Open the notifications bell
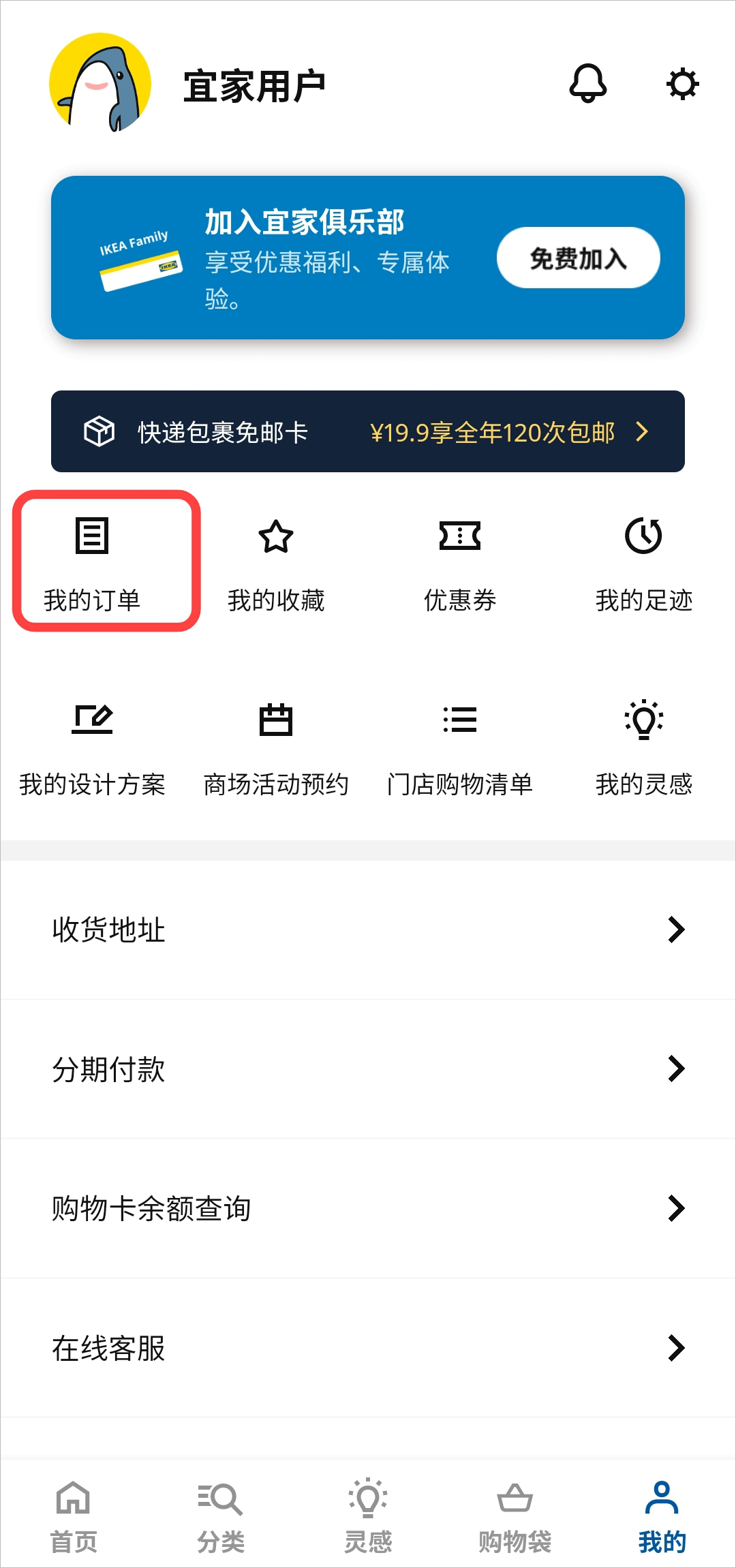The image size is (736, 1568). [587, 84]
